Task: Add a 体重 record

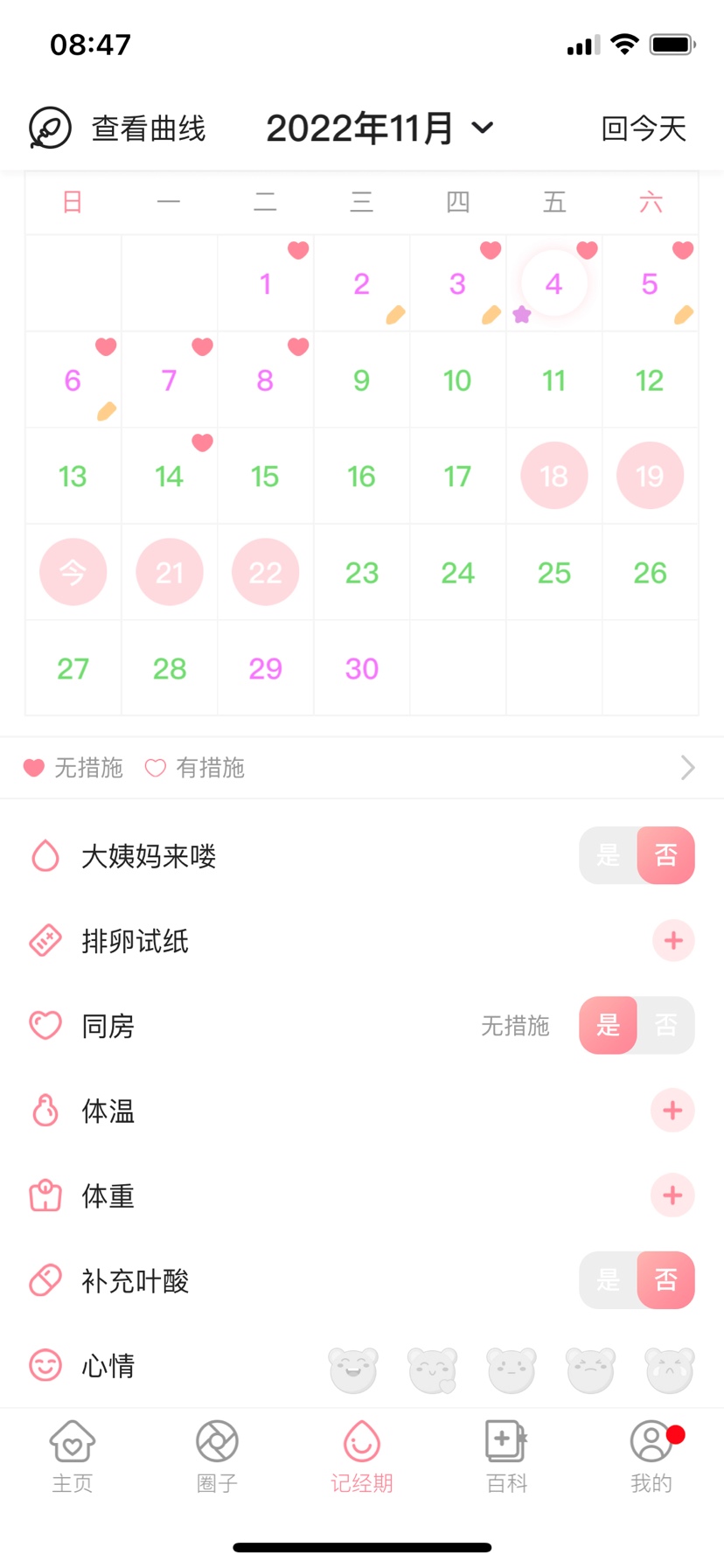Action: tap(672, 1195)
